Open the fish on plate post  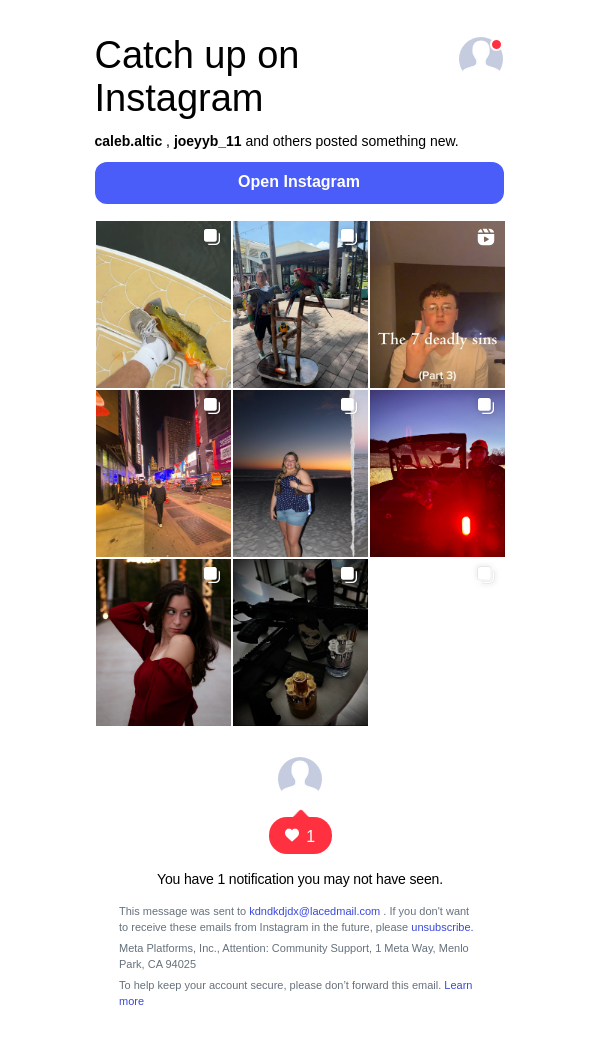163,304
